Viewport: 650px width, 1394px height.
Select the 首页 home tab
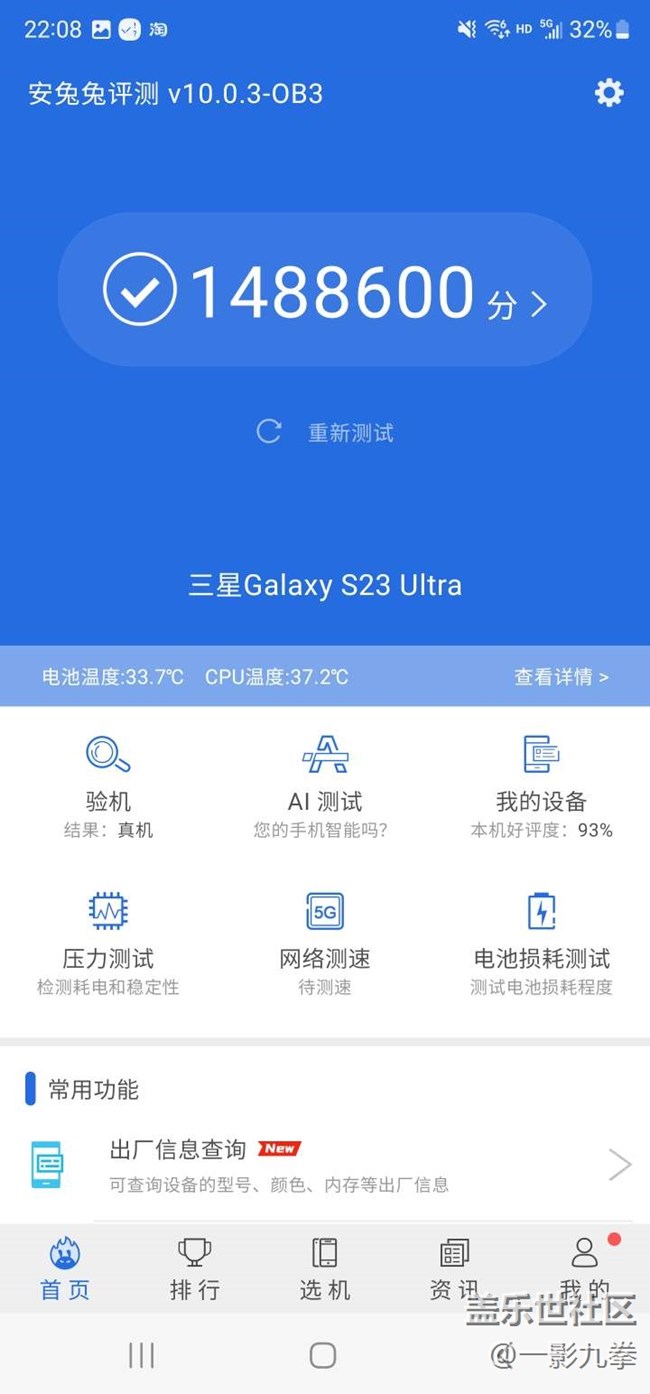(x=65, y=1268)
